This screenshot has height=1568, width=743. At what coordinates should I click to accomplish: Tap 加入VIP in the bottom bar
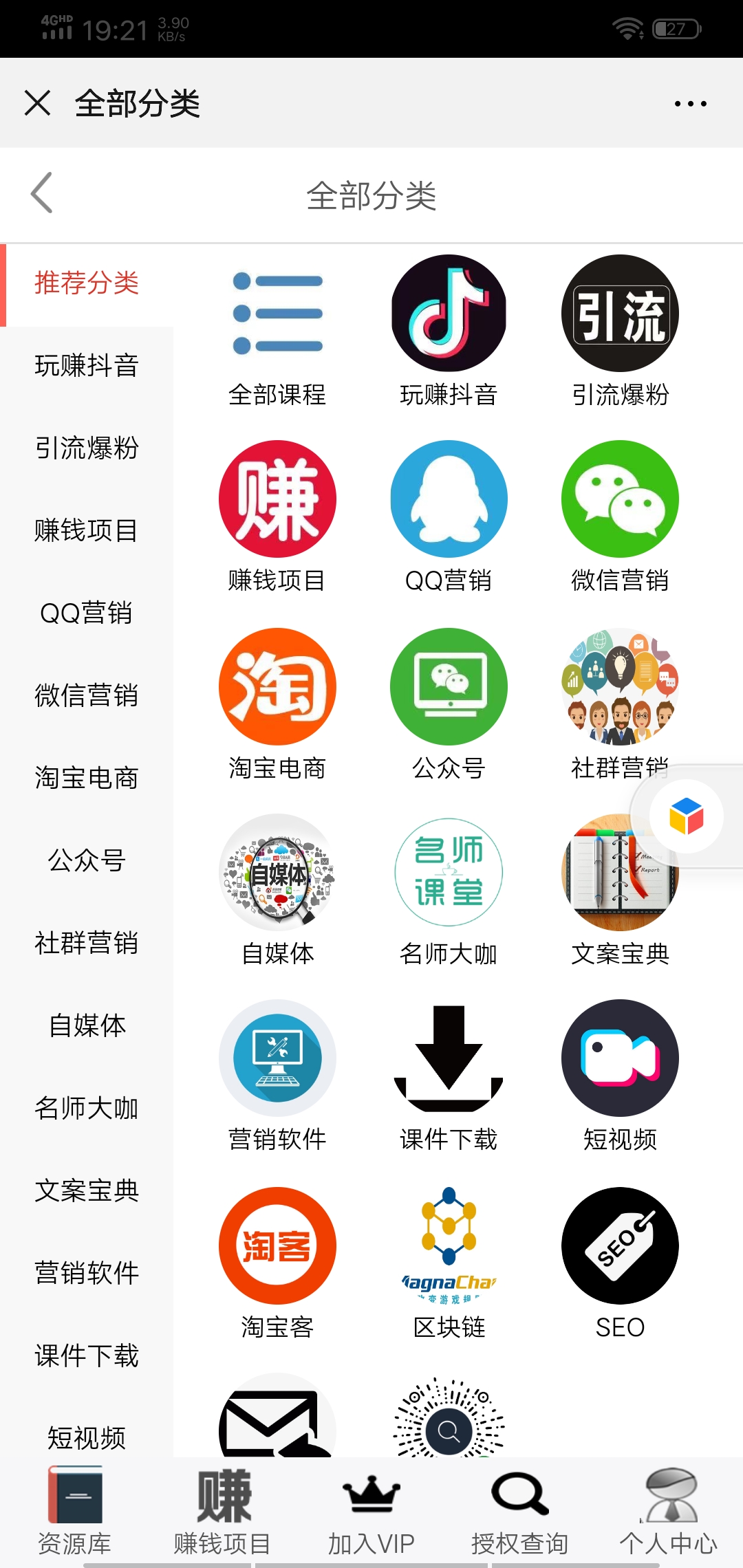point(371,1513)
